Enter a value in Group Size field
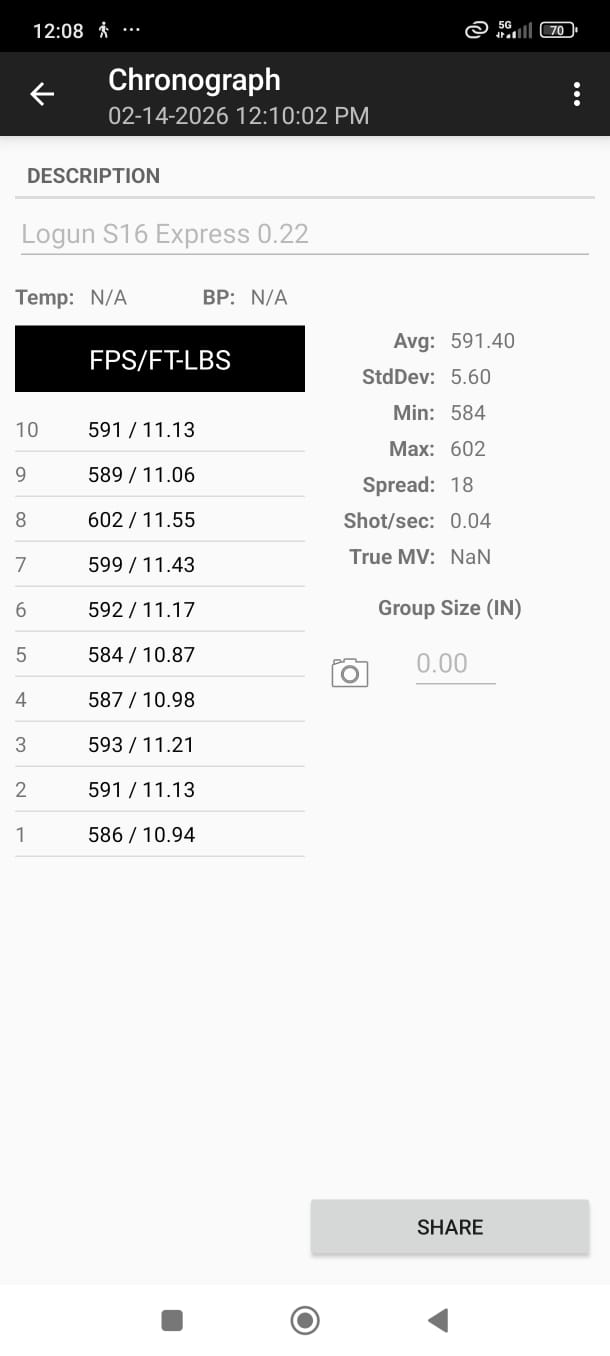The height and width of the screenshot is (1356, 610). pos(455,664)
